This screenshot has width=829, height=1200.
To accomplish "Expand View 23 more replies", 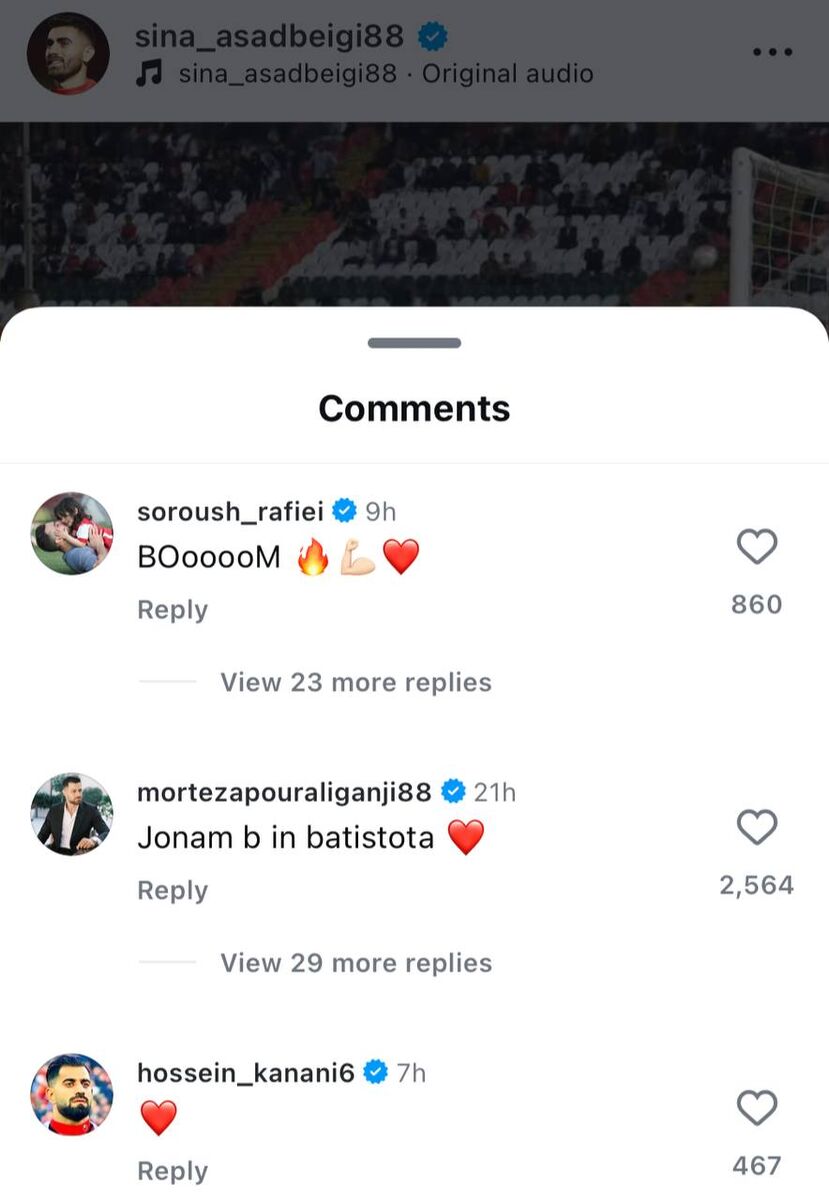I will [x=355, y=682].
